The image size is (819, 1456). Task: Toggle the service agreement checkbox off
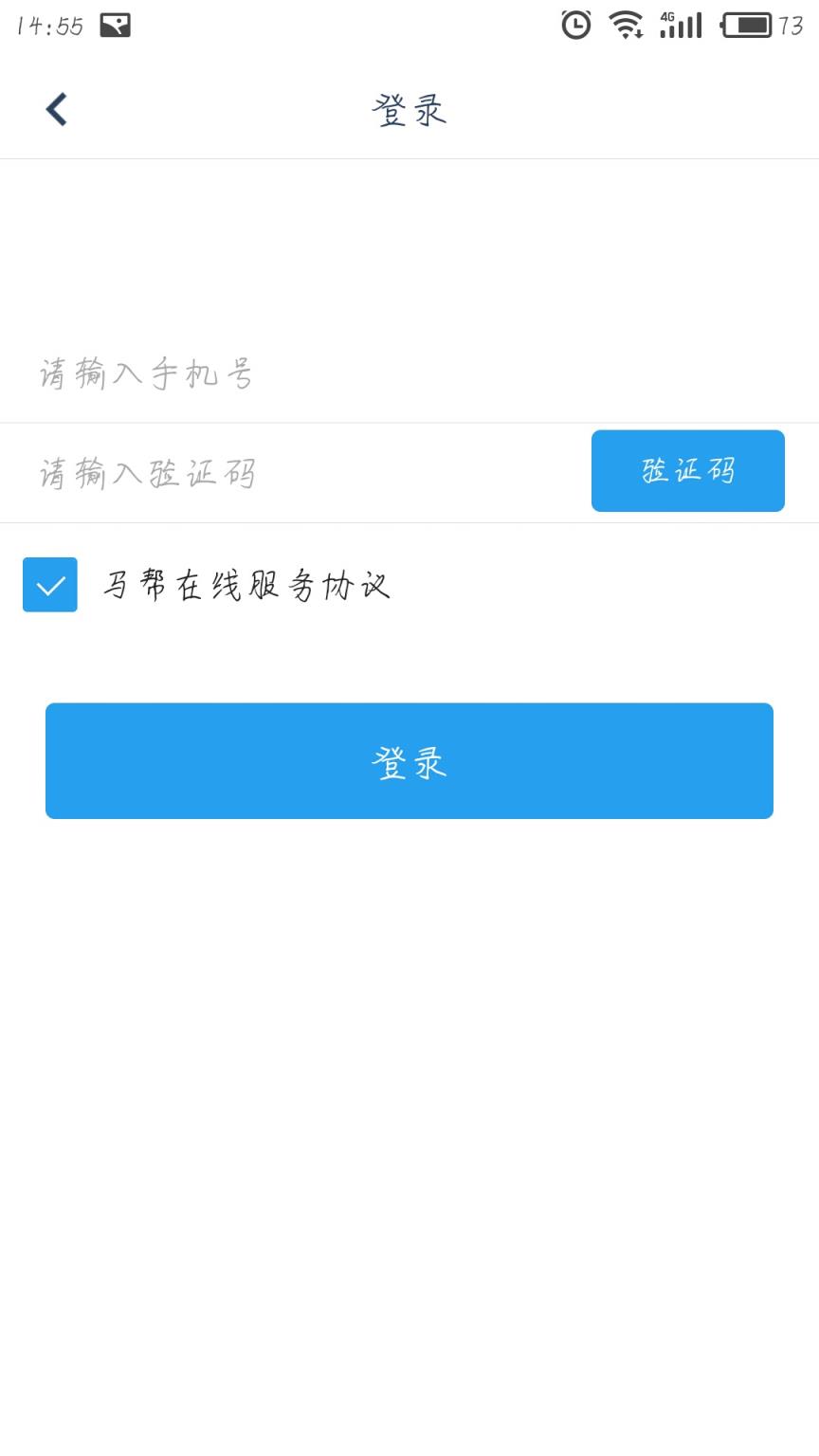point(49,585)
